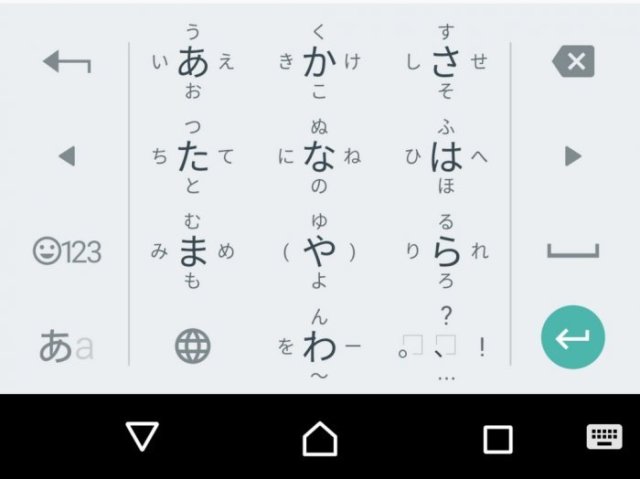Enter the や kana key
Screen dimensions: 640x479
point(319,251)
